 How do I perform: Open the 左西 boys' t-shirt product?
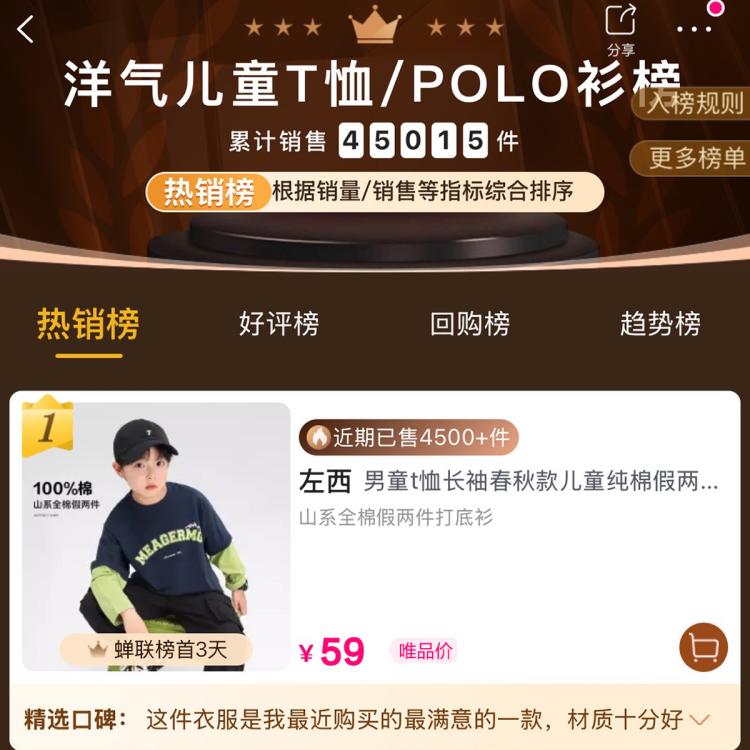508,483
